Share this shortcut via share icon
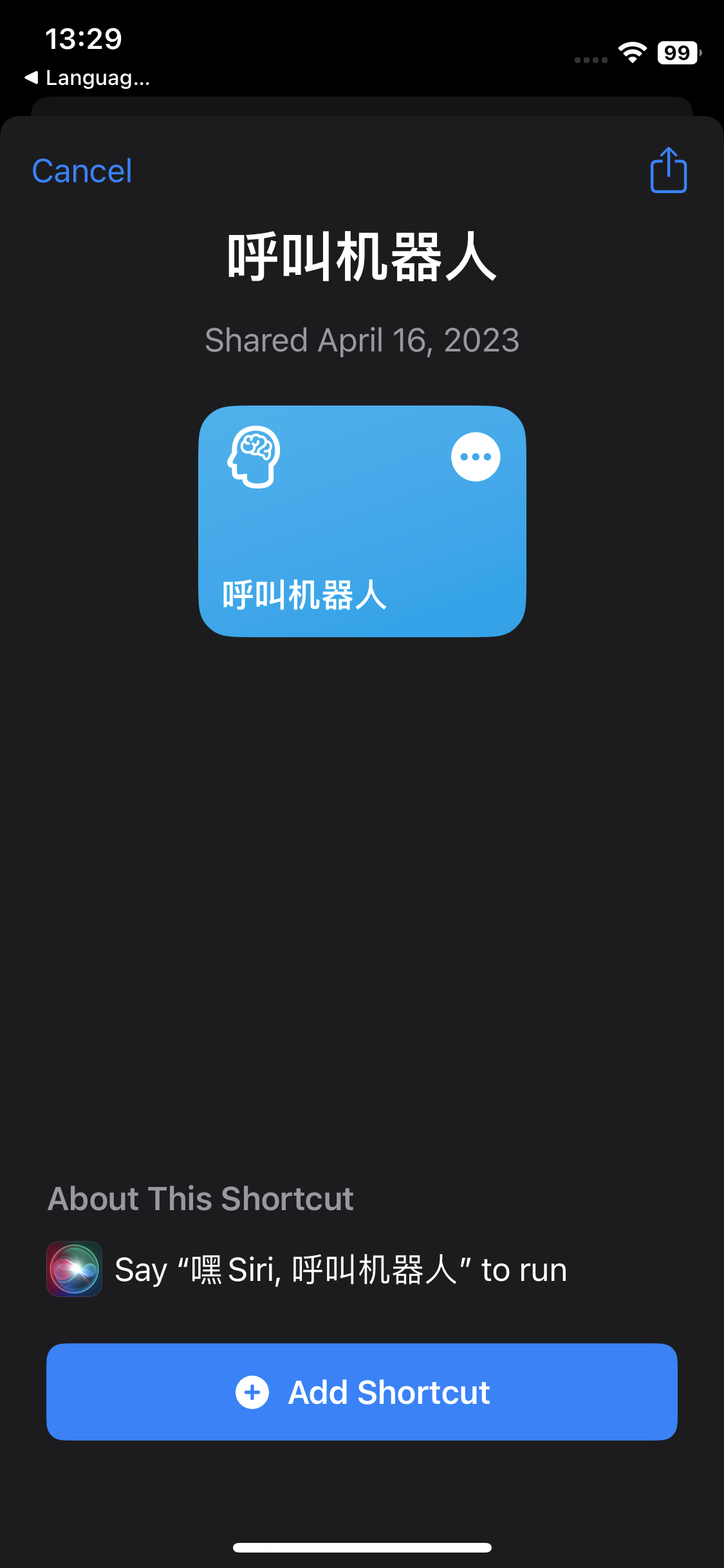724x1568 pixels. [x=668, y=171]
